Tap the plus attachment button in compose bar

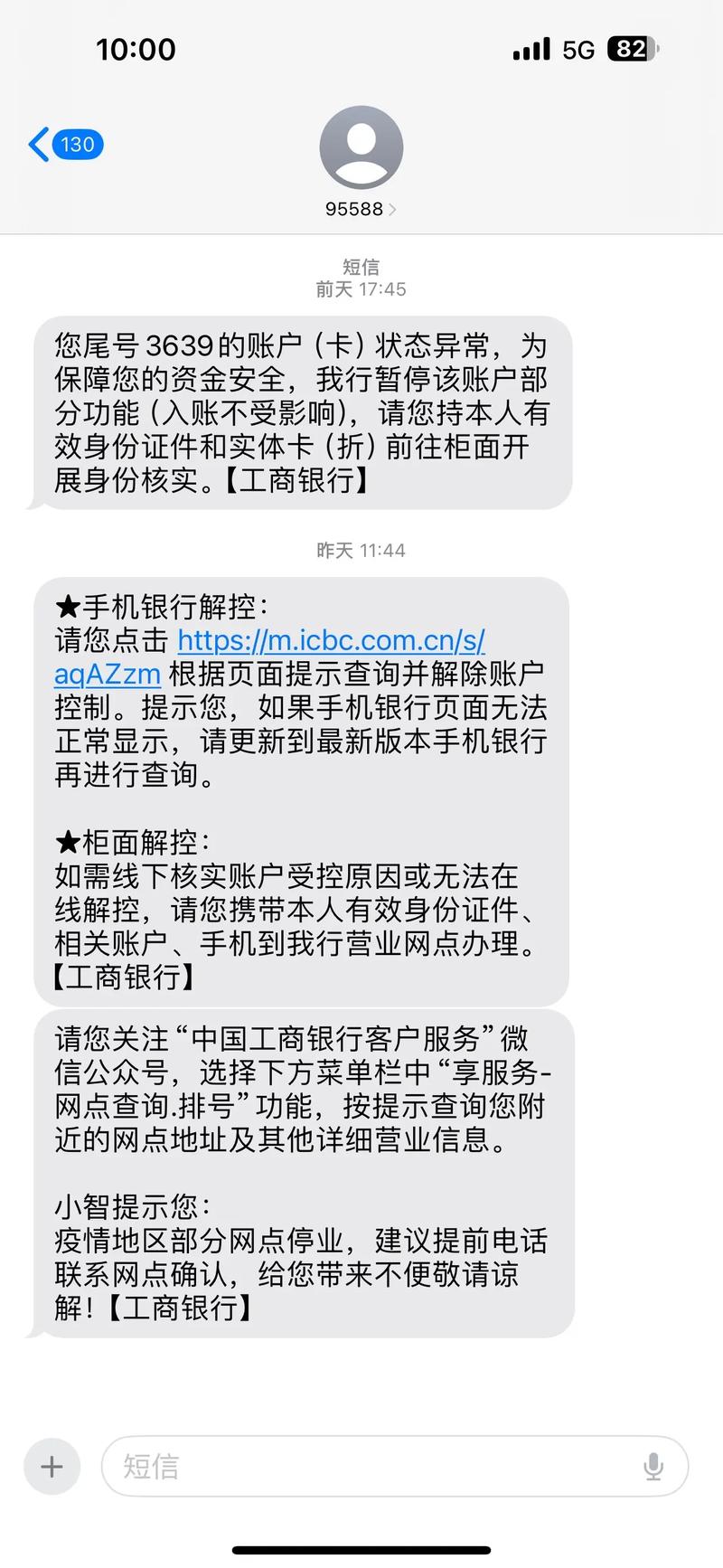click(x=52, y=1467)
